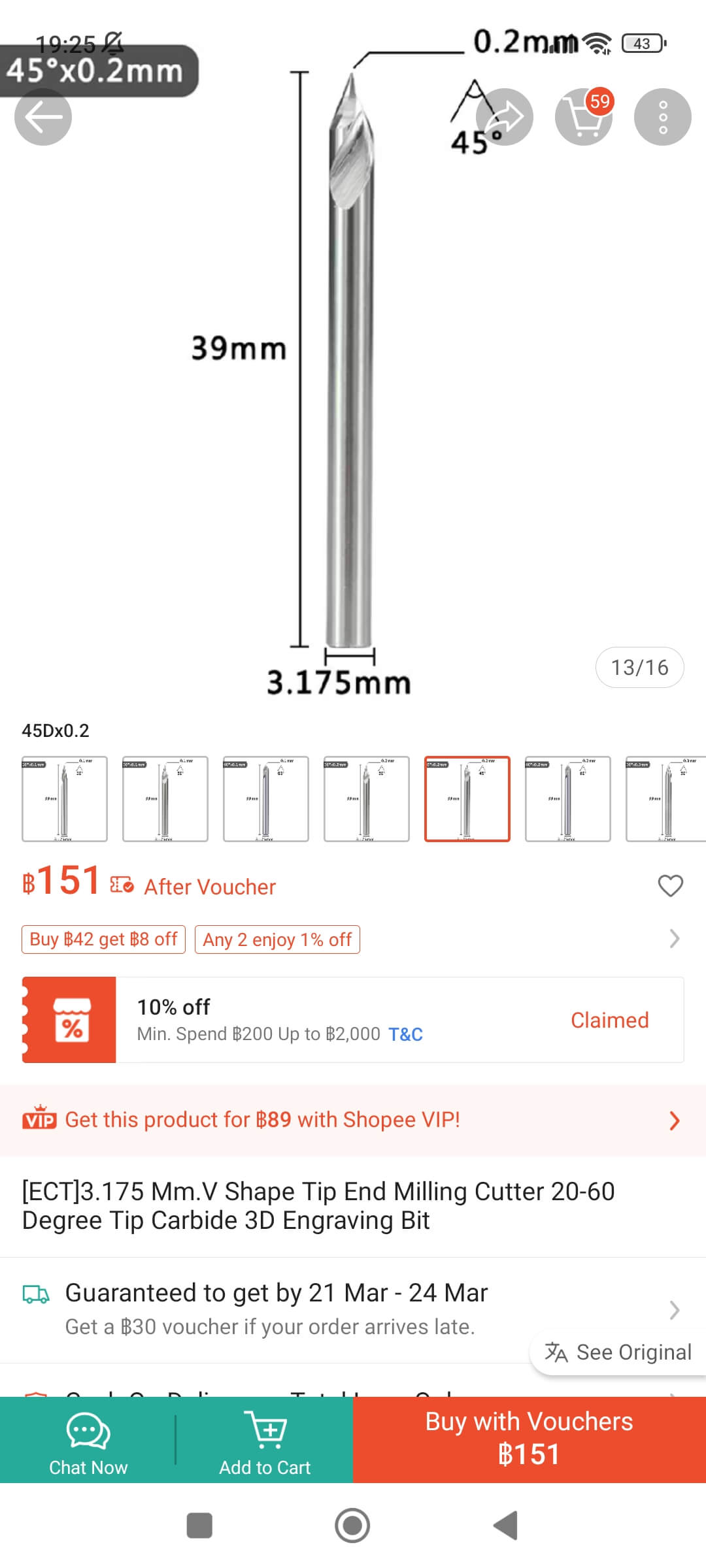Image resolution: width=706 pixels, height=1568 pixels.
Task: Share this product
Action: [504, 117]
